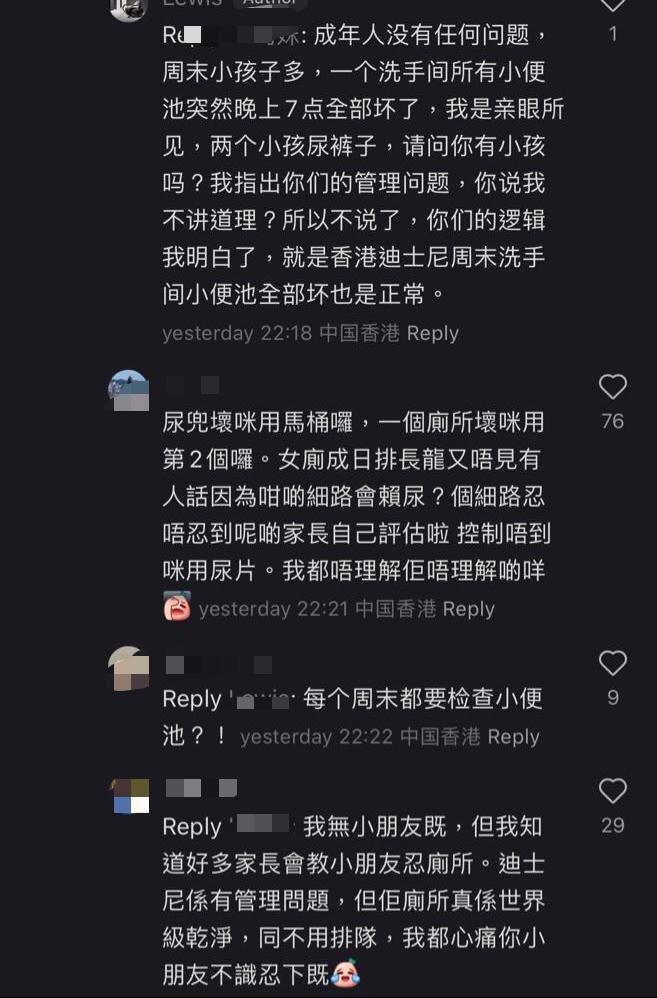Reply to the comment posted yesterday 22:22
The height and width of the screenshot is (998, 657).
513,736
